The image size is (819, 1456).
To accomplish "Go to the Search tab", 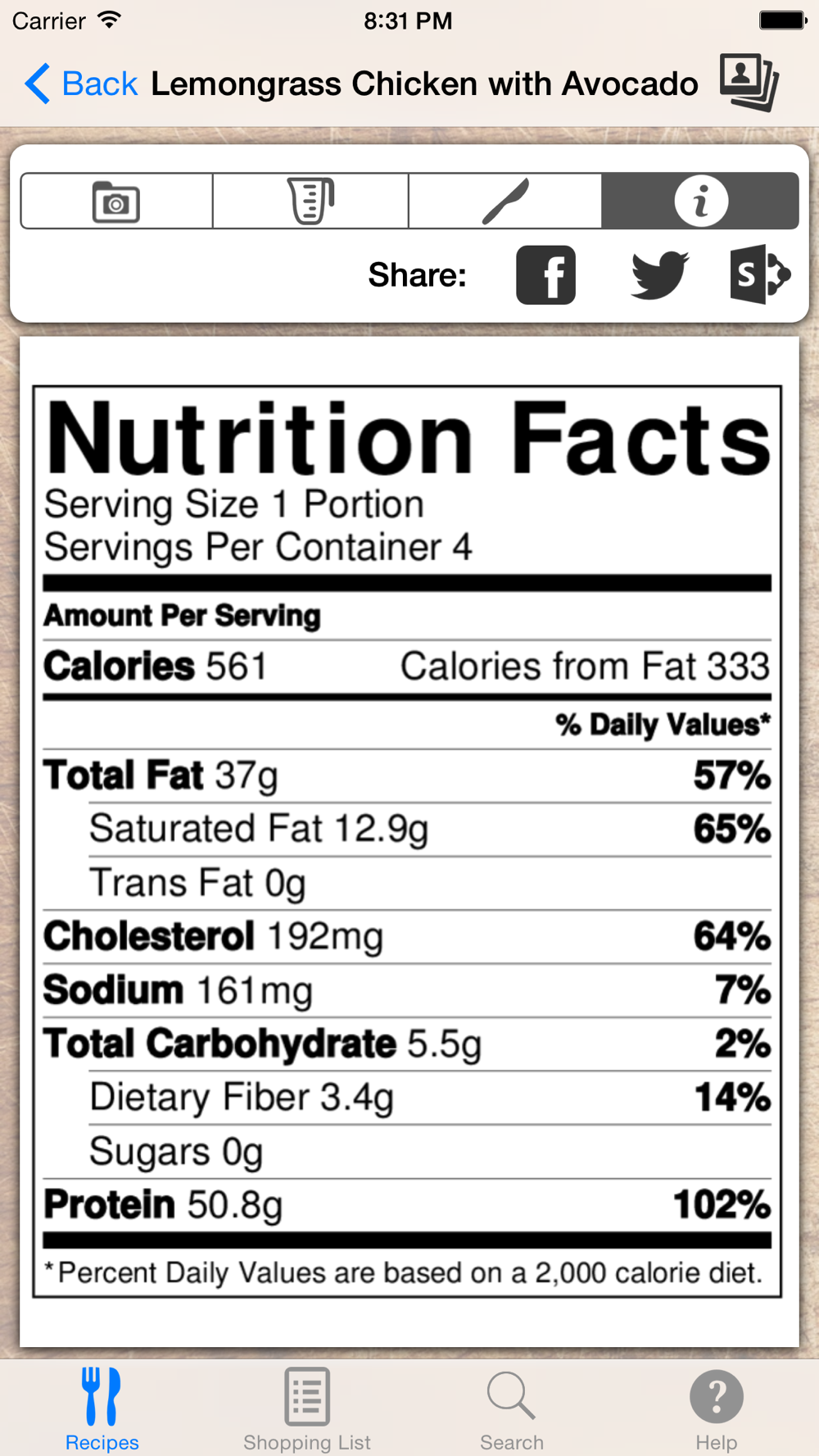I will pos(512,1409).
